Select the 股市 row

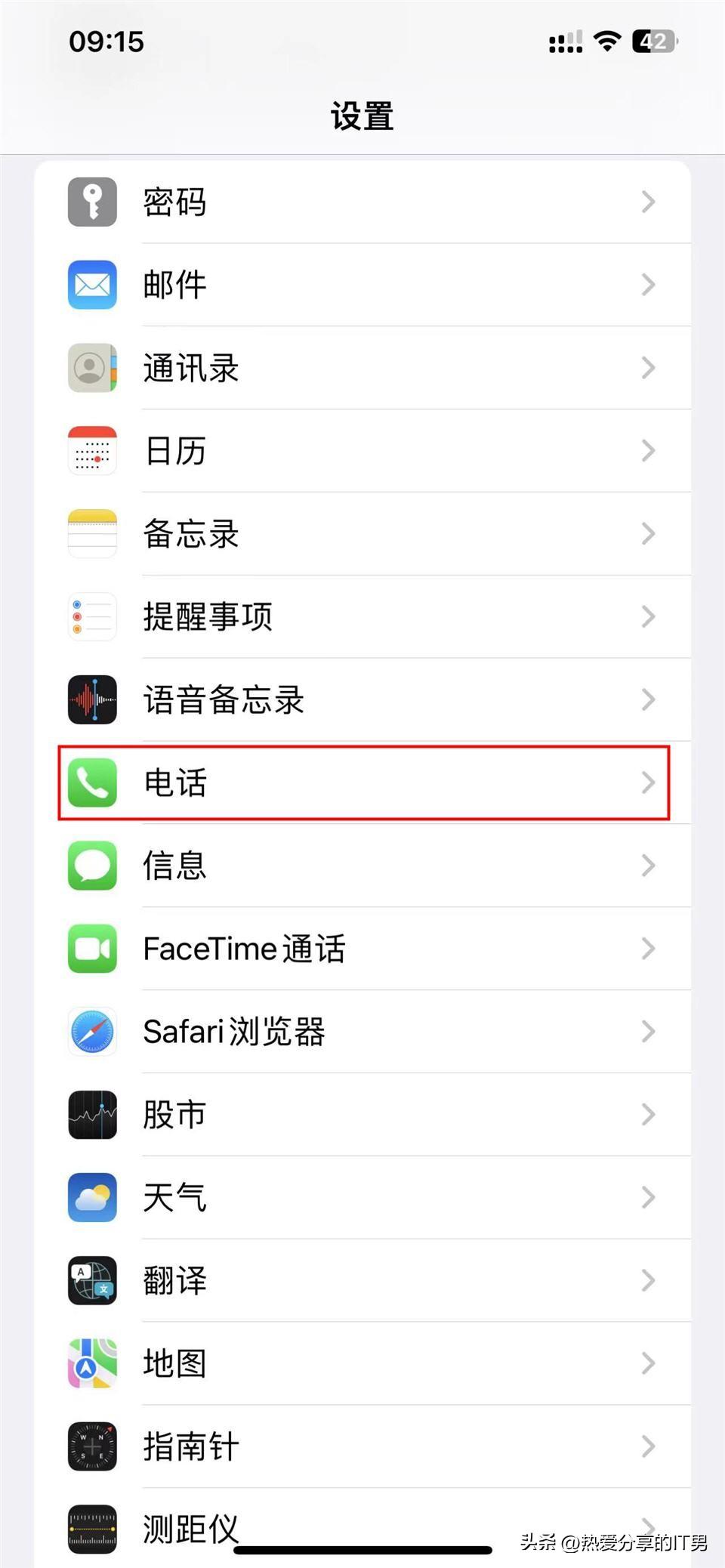(362, 1115)
